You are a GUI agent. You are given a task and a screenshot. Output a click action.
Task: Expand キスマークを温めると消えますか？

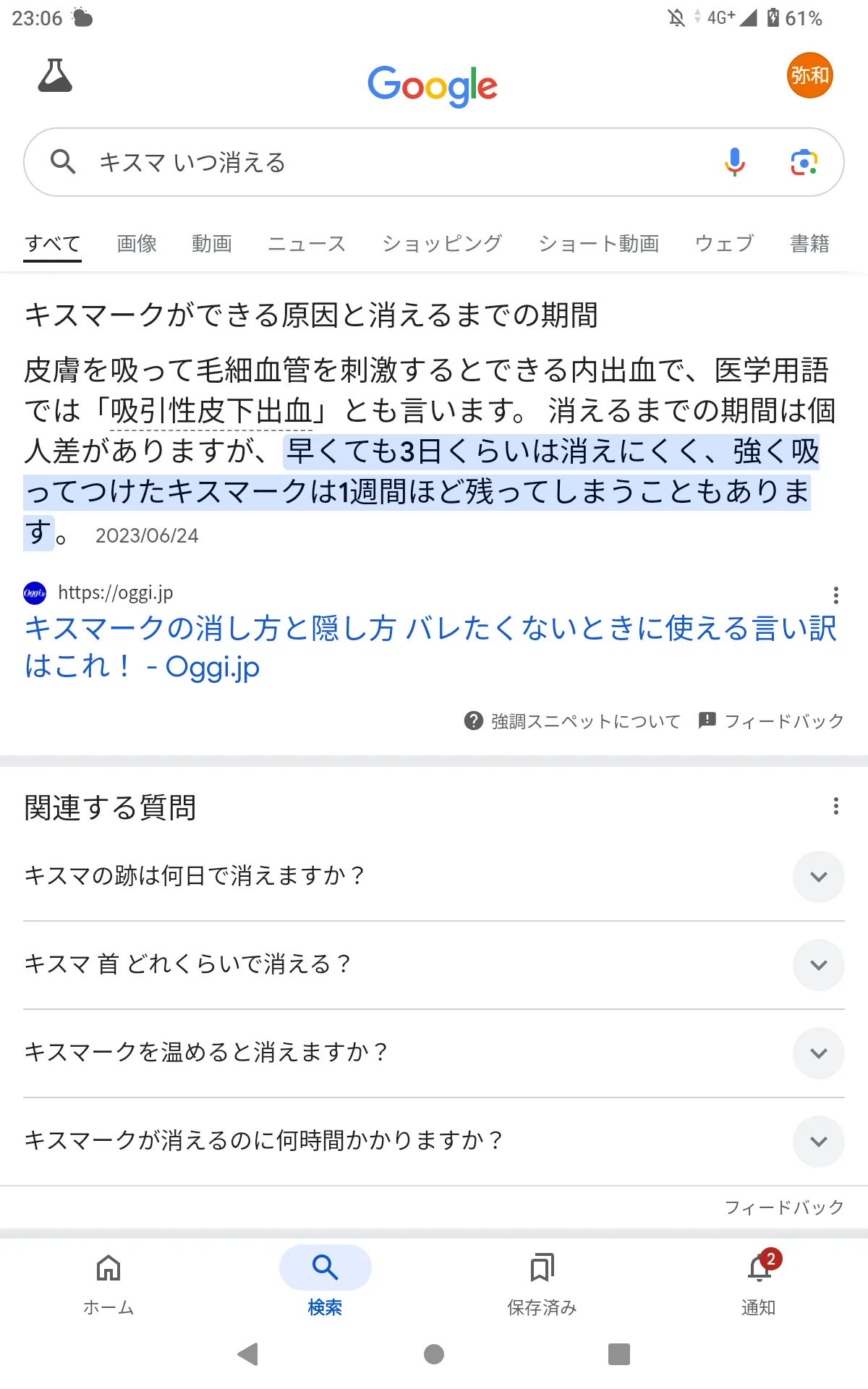[434, 1053]
